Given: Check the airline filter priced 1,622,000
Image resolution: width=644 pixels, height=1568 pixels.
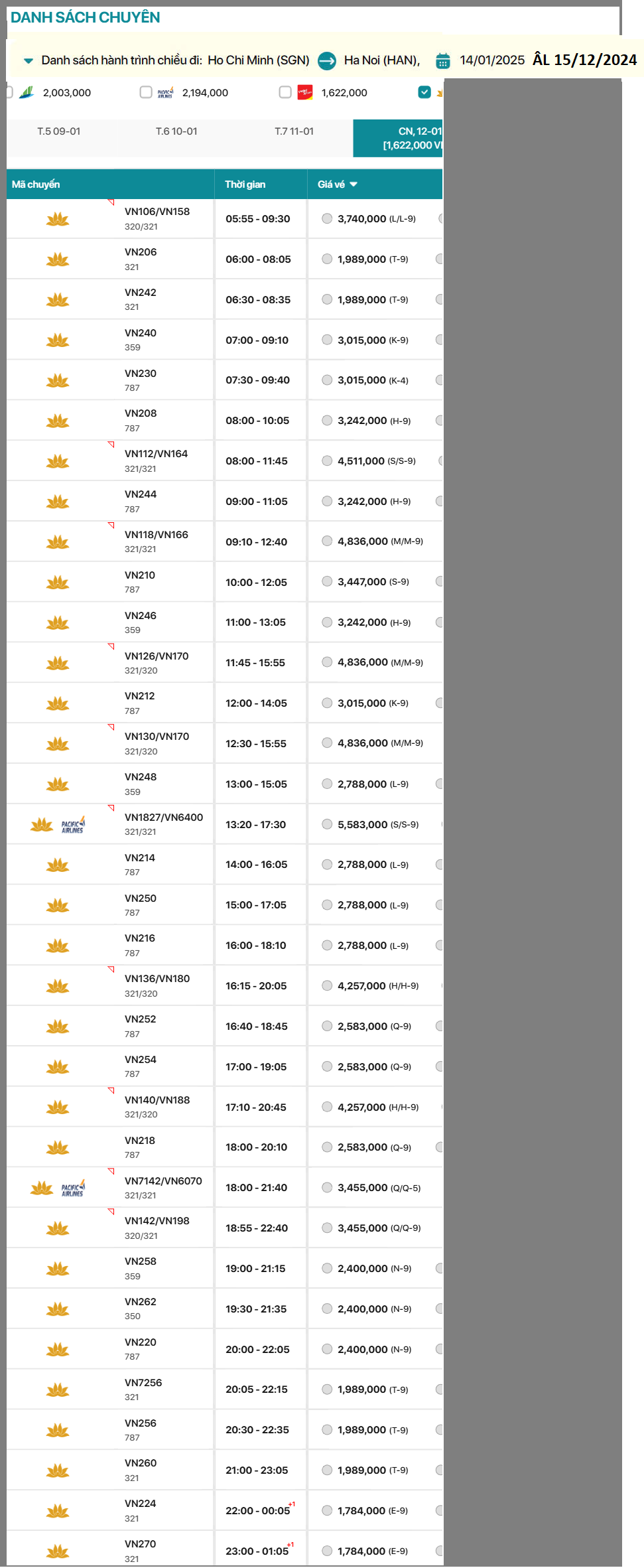Looking at the screenshot, I should [x=285, y=92].
